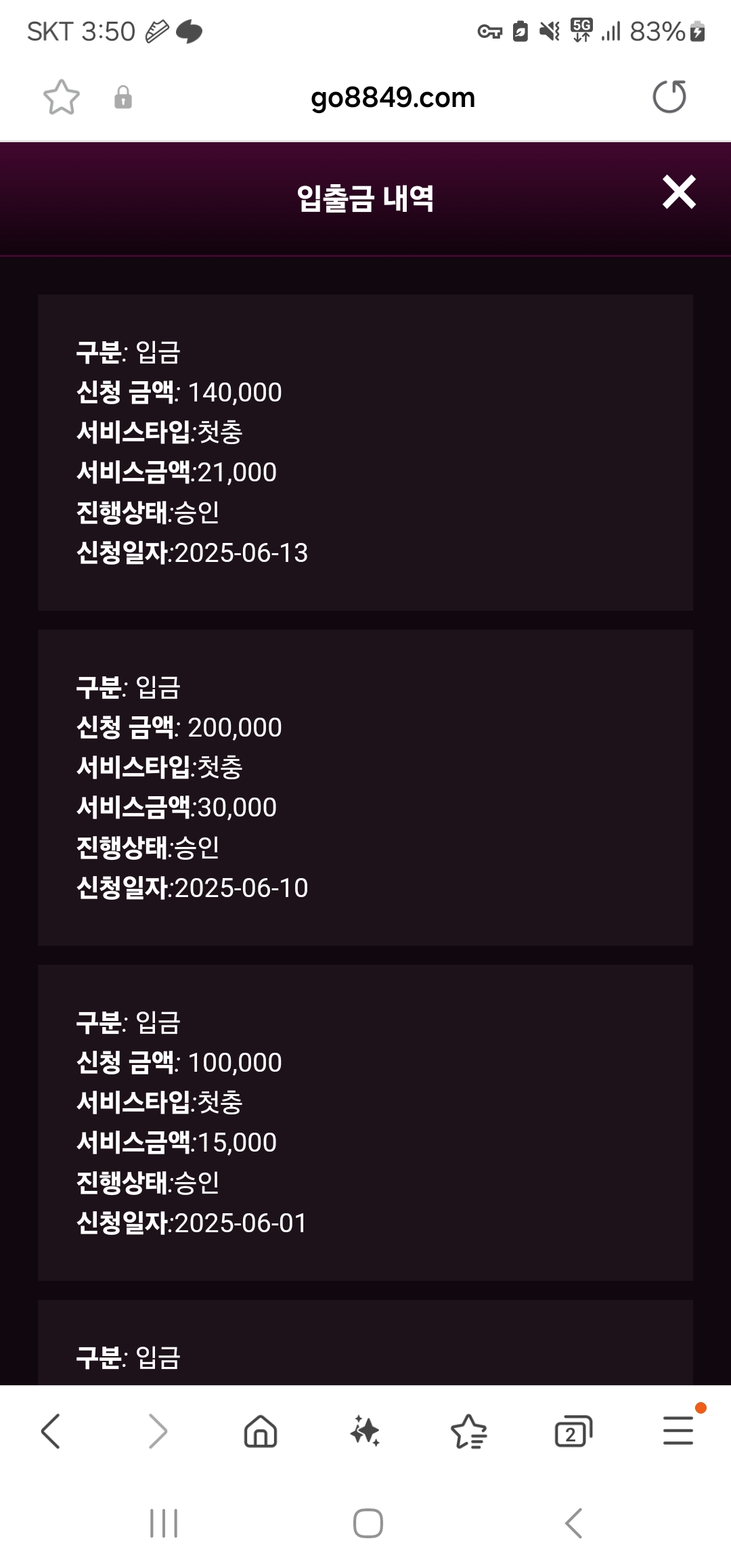This screenshot has height=1568, width=731.
Task: Tap the system home button
Action: pyautogui.click(x=368, y=1524)
